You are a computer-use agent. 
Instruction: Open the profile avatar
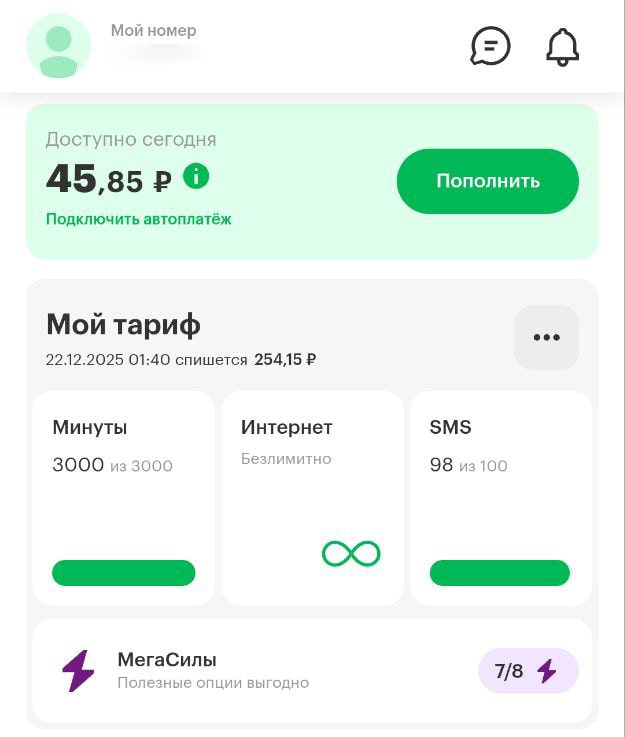coord(58,46)
